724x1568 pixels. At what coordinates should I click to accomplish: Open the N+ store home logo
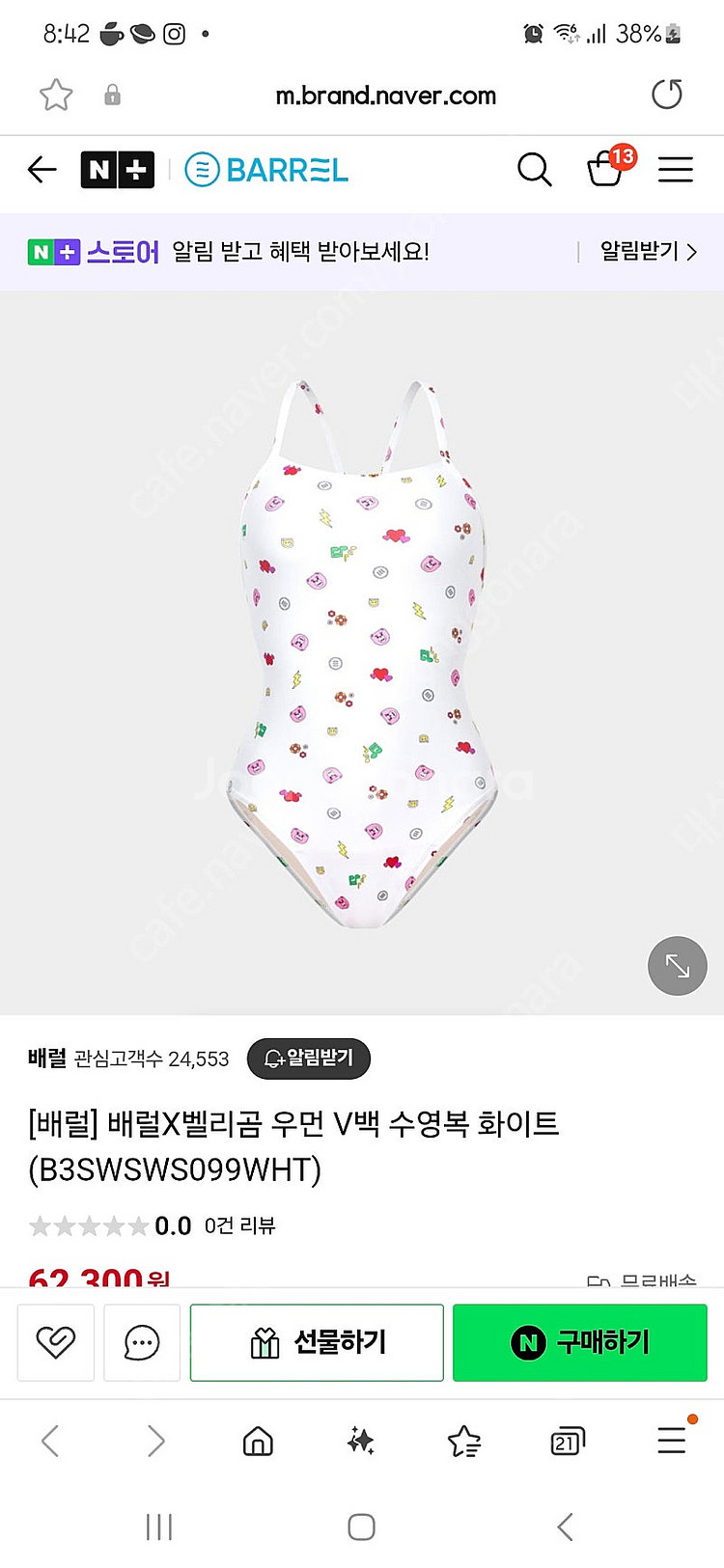(x=117, y=170)
